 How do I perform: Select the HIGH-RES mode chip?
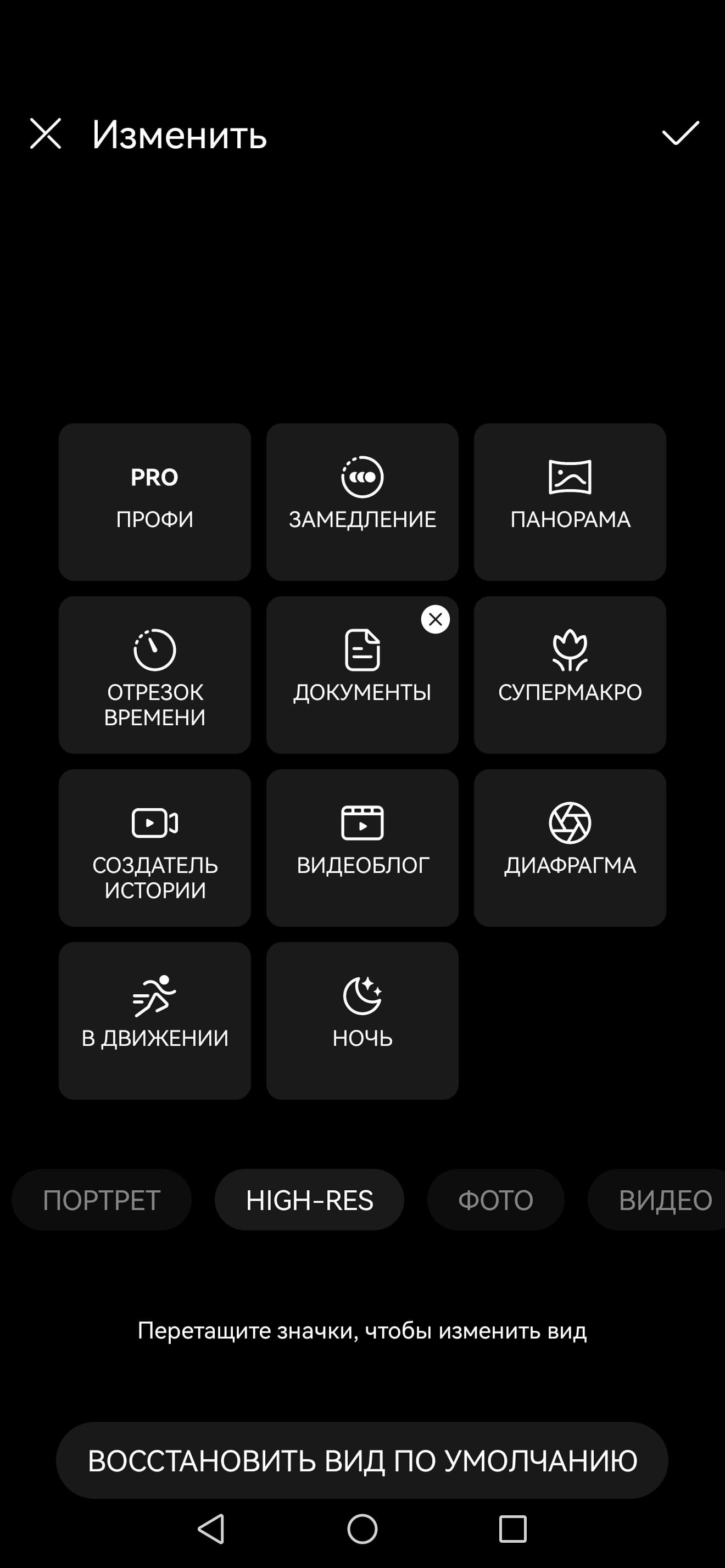tap(309, 1200)
